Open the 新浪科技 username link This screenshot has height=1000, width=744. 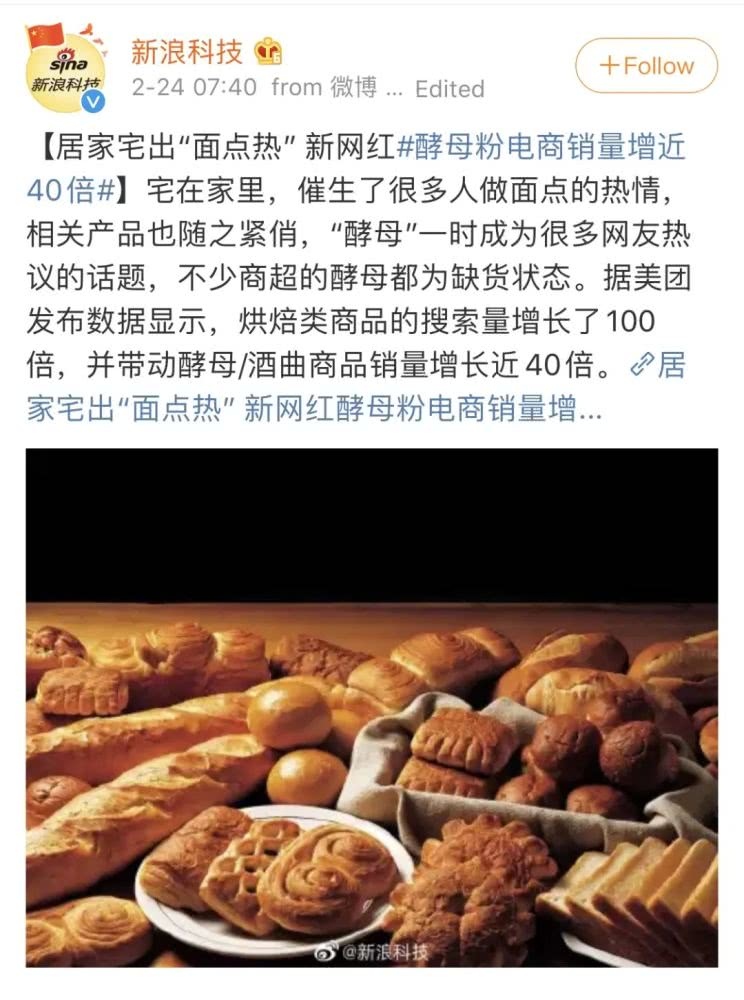click(x=187, y=51)
